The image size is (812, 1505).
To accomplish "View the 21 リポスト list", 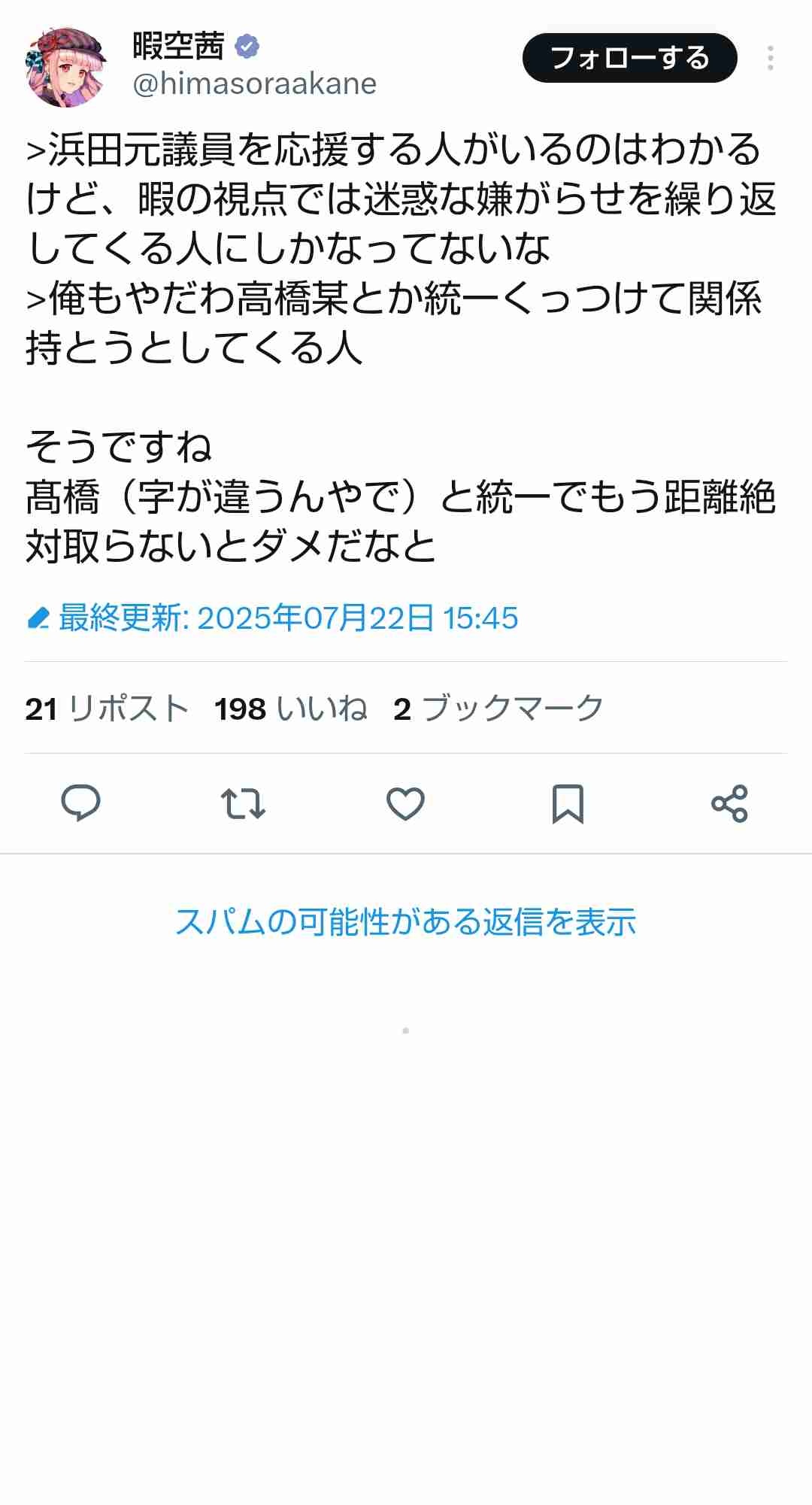I will (x=106, y=709).
